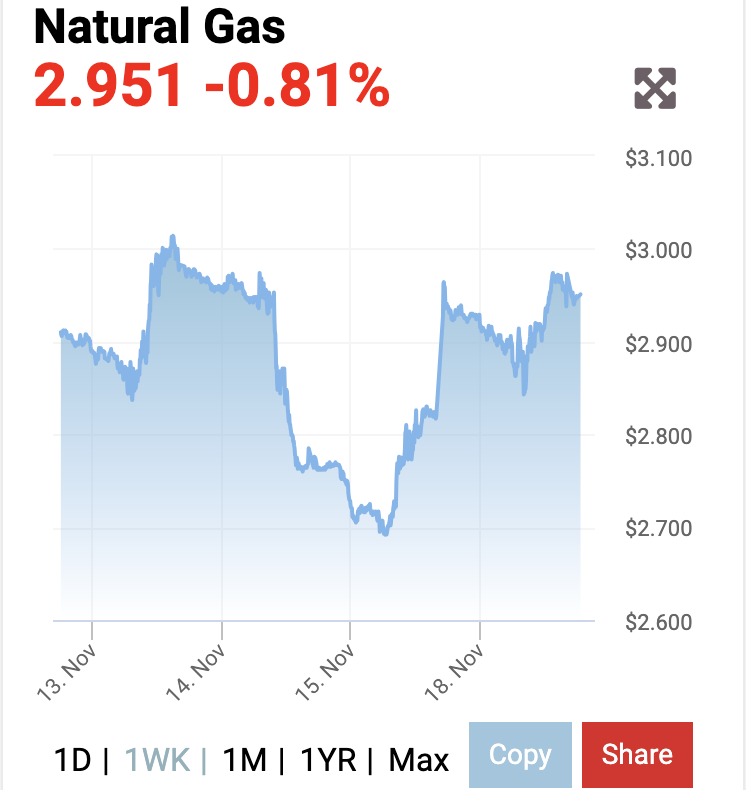Switch to the 1YR range
This screenshot has height=790, width=746.
[x=328, y=760]
